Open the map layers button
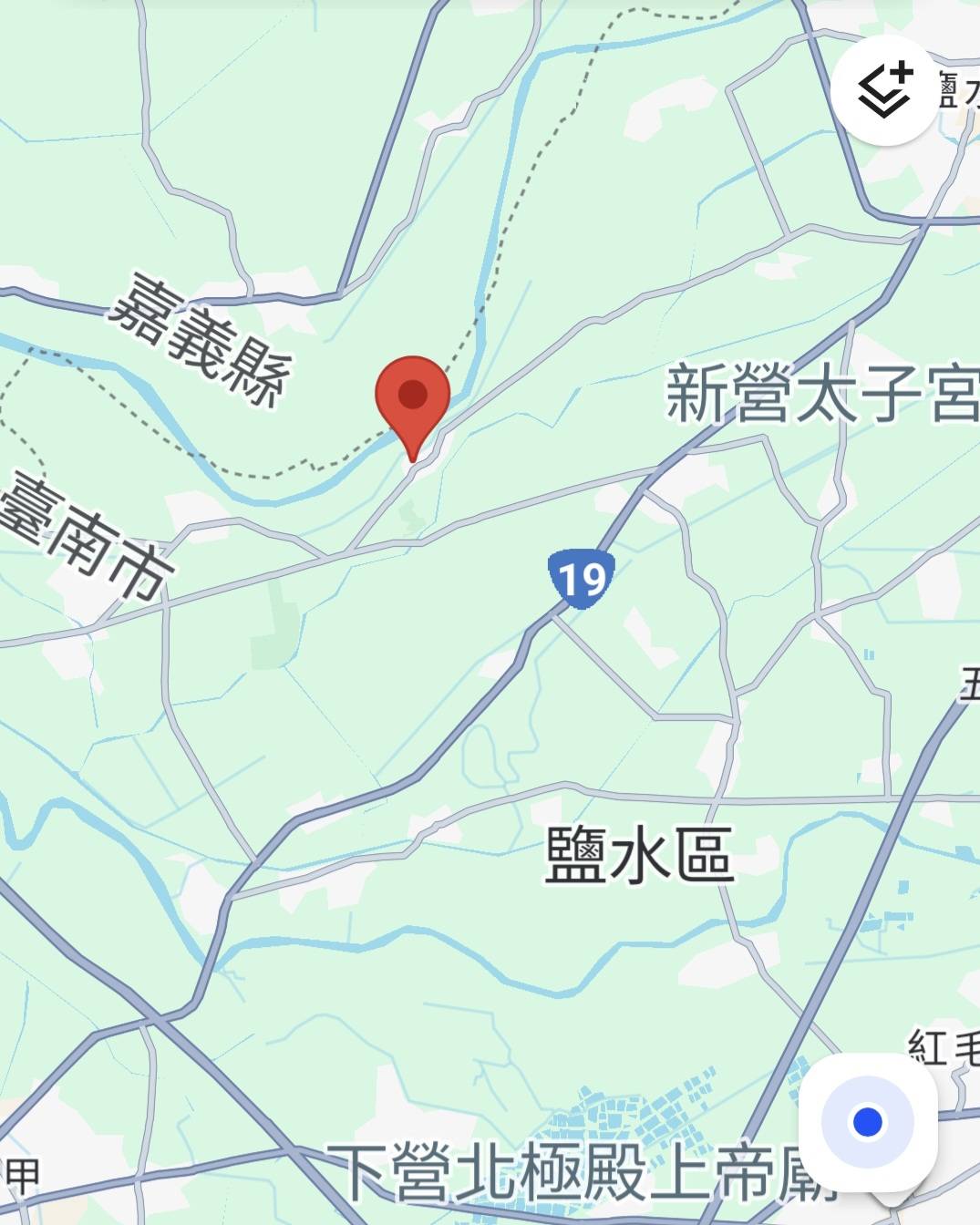The height and width of the screenshot is (1225, 980). [884, 90]
